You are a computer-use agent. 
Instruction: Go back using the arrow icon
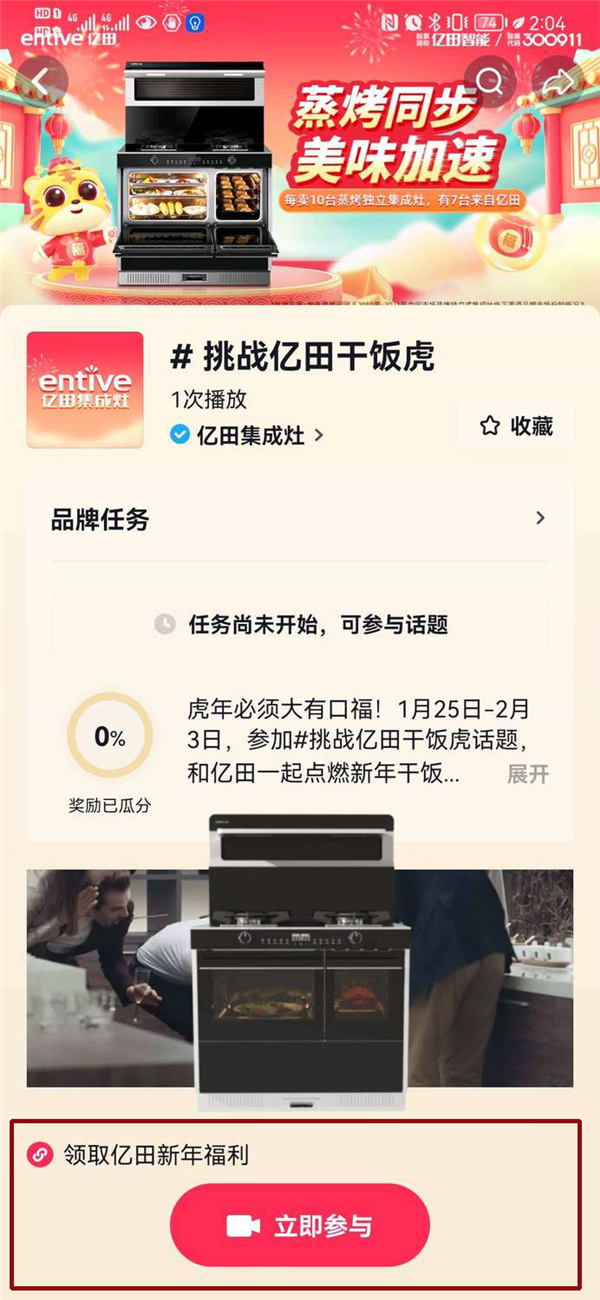click(x=40, y=82)
